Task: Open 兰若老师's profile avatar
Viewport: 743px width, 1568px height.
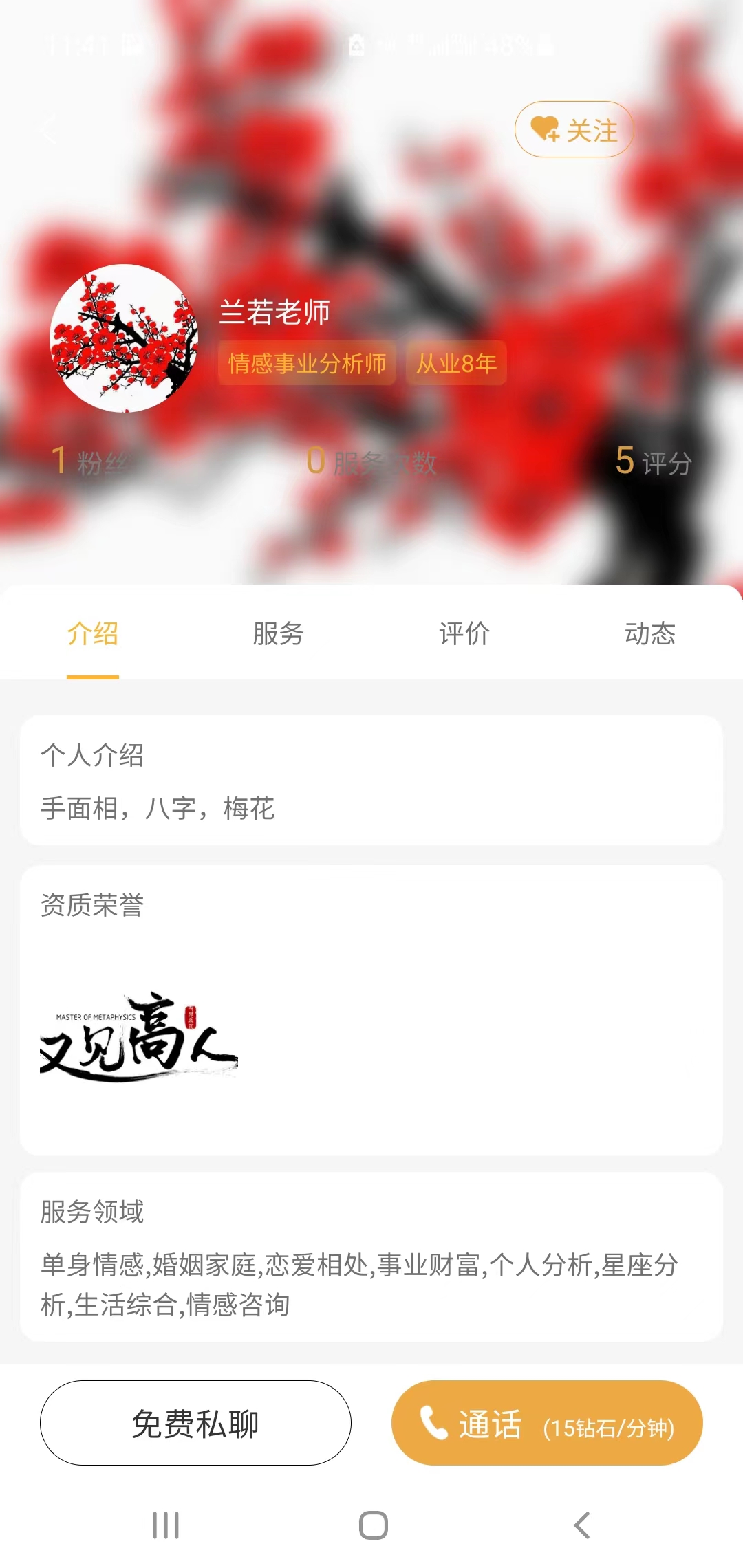Action: (124, 338)
